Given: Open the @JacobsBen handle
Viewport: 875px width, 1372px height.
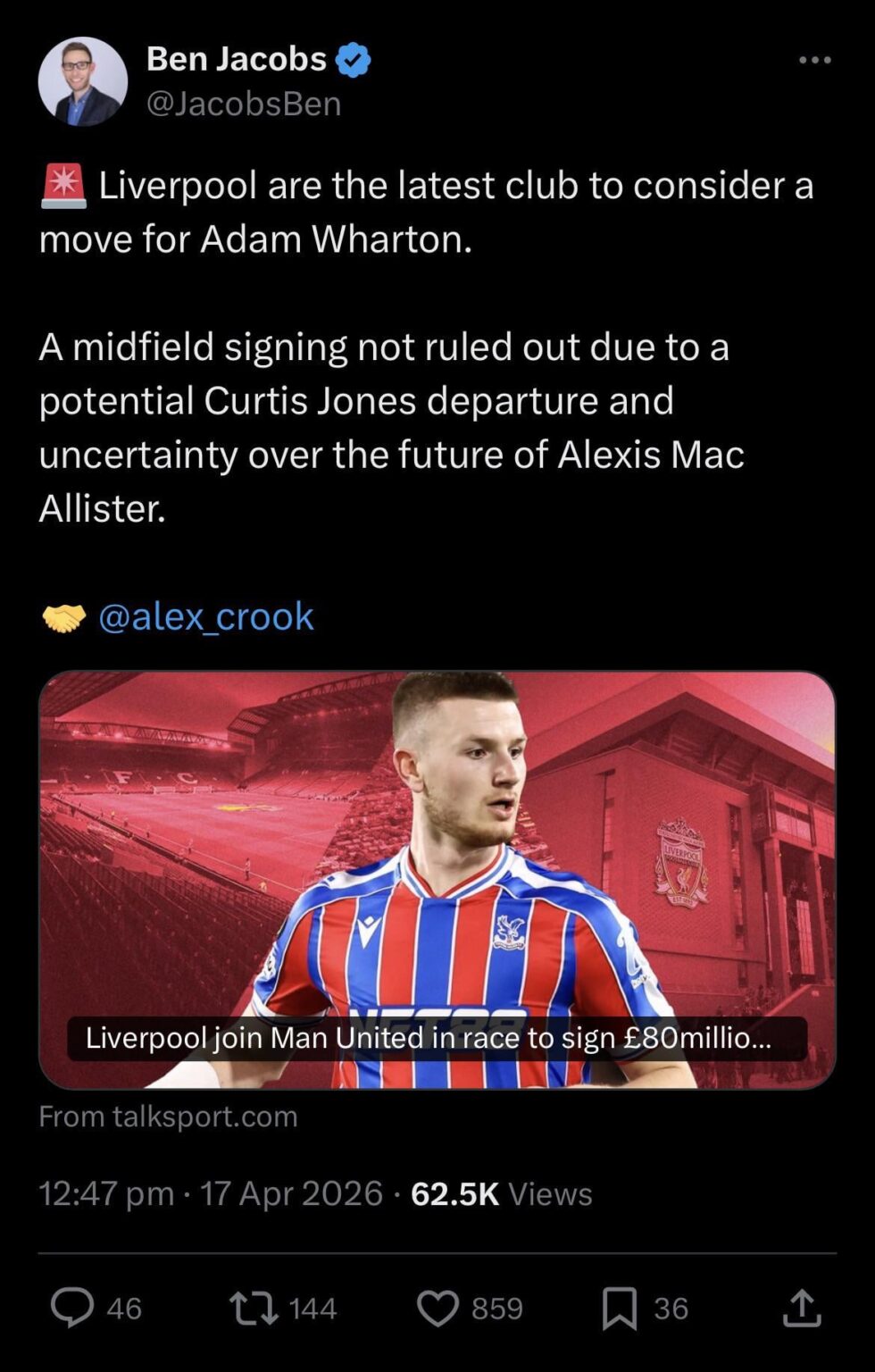Looking at the screenshot, I should (243, 104).
